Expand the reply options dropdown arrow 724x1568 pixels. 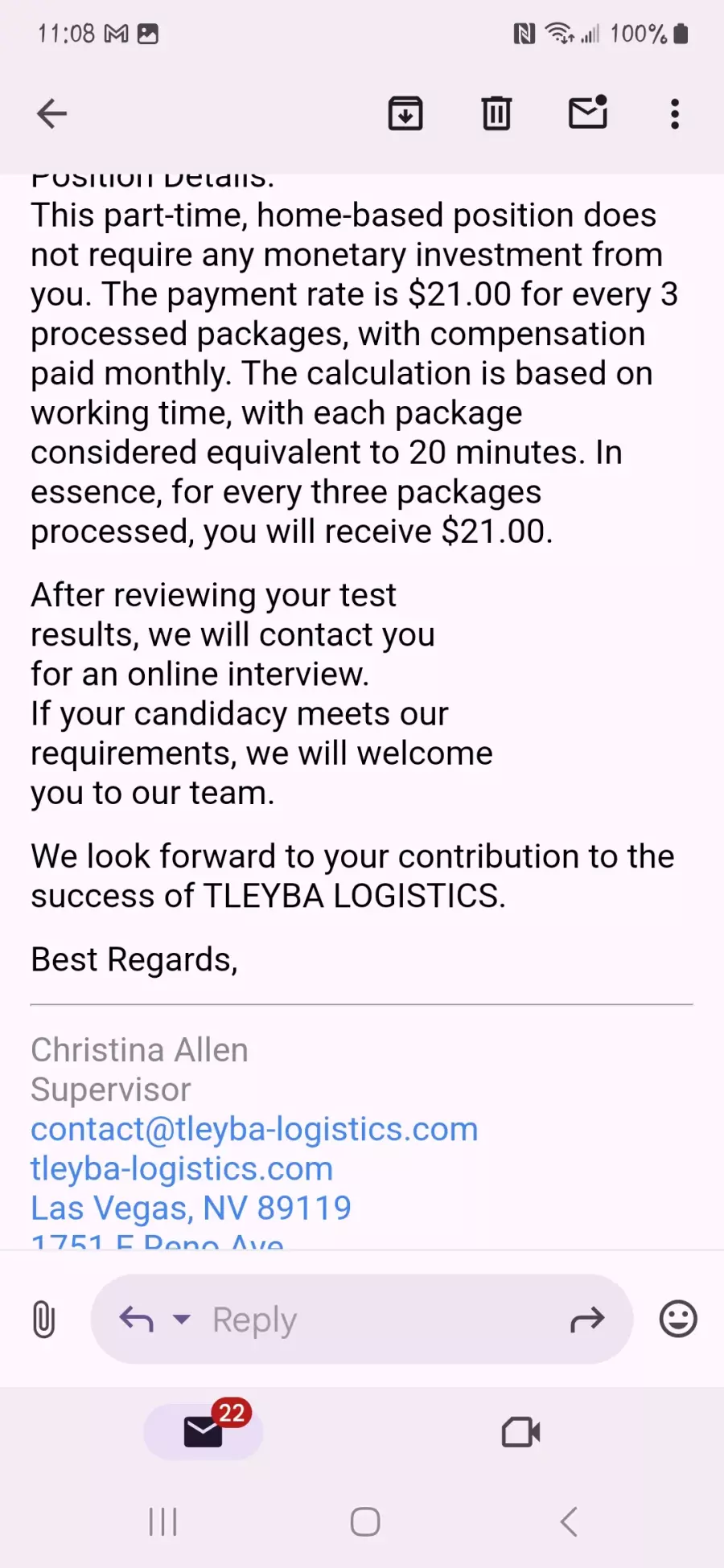coord(183,1319)
